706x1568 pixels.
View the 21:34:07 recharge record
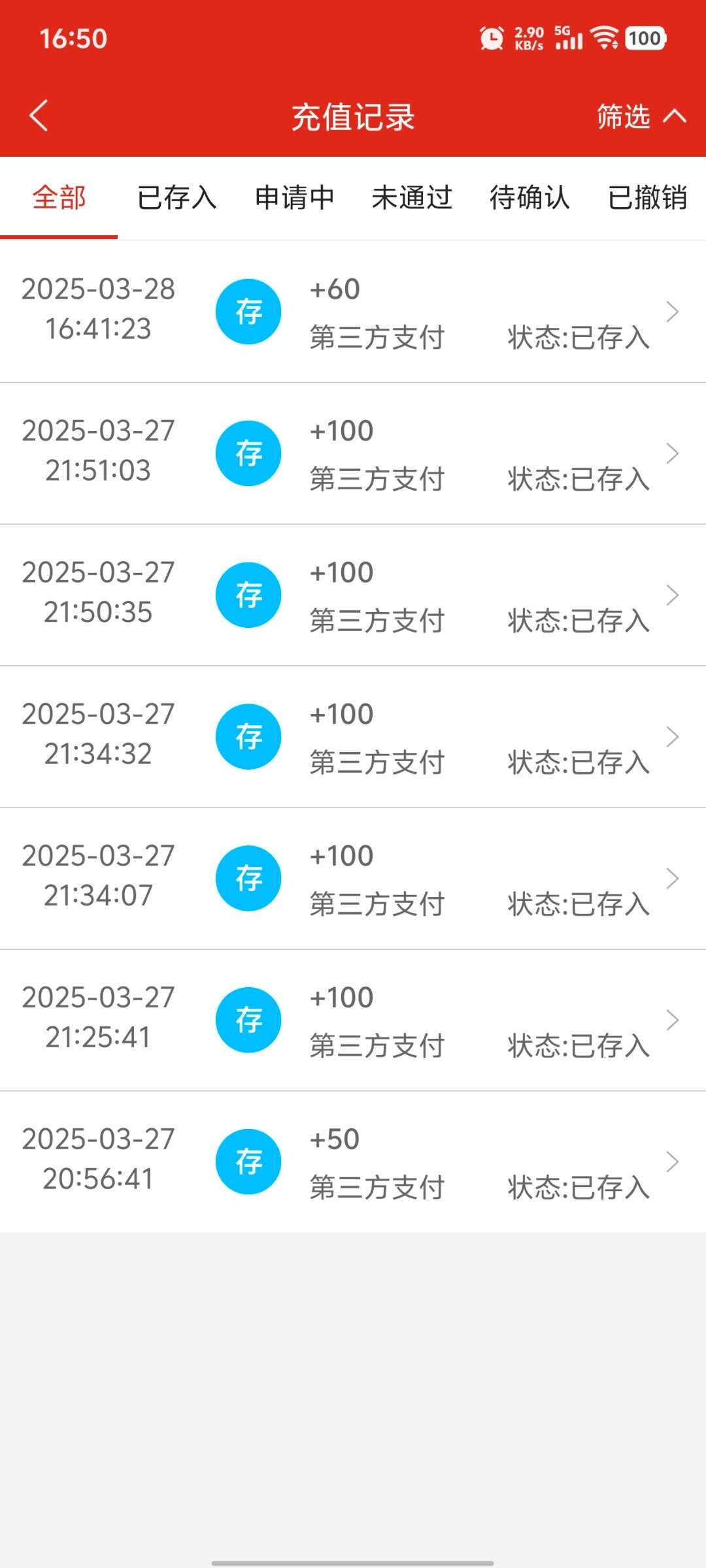click(x=353, y=879)
